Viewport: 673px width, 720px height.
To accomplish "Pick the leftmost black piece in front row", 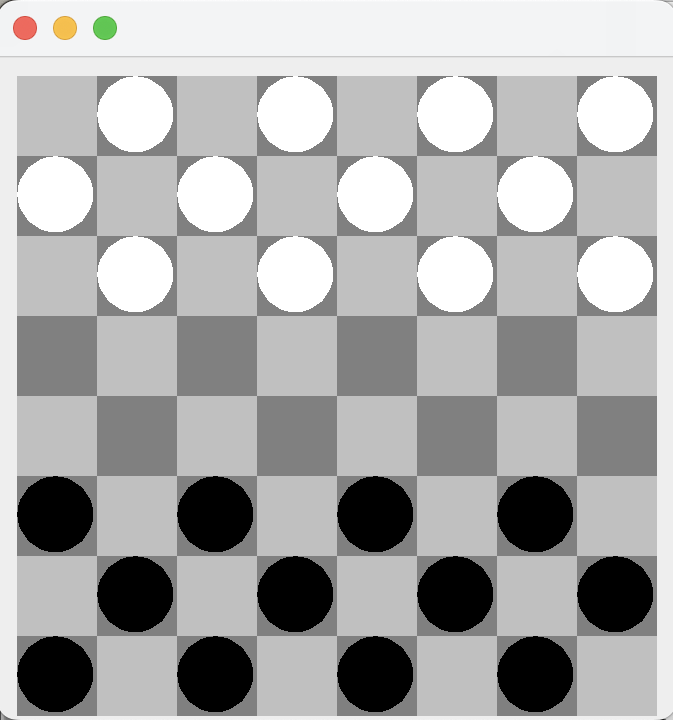I will [55, 514].
